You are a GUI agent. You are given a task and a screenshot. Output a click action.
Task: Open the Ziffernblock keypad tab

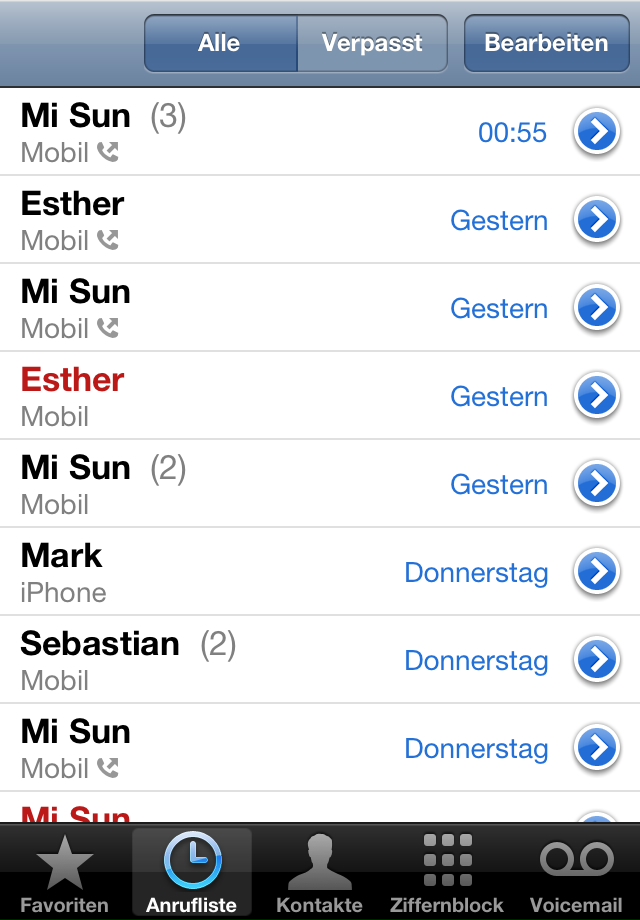pos(447,872)
